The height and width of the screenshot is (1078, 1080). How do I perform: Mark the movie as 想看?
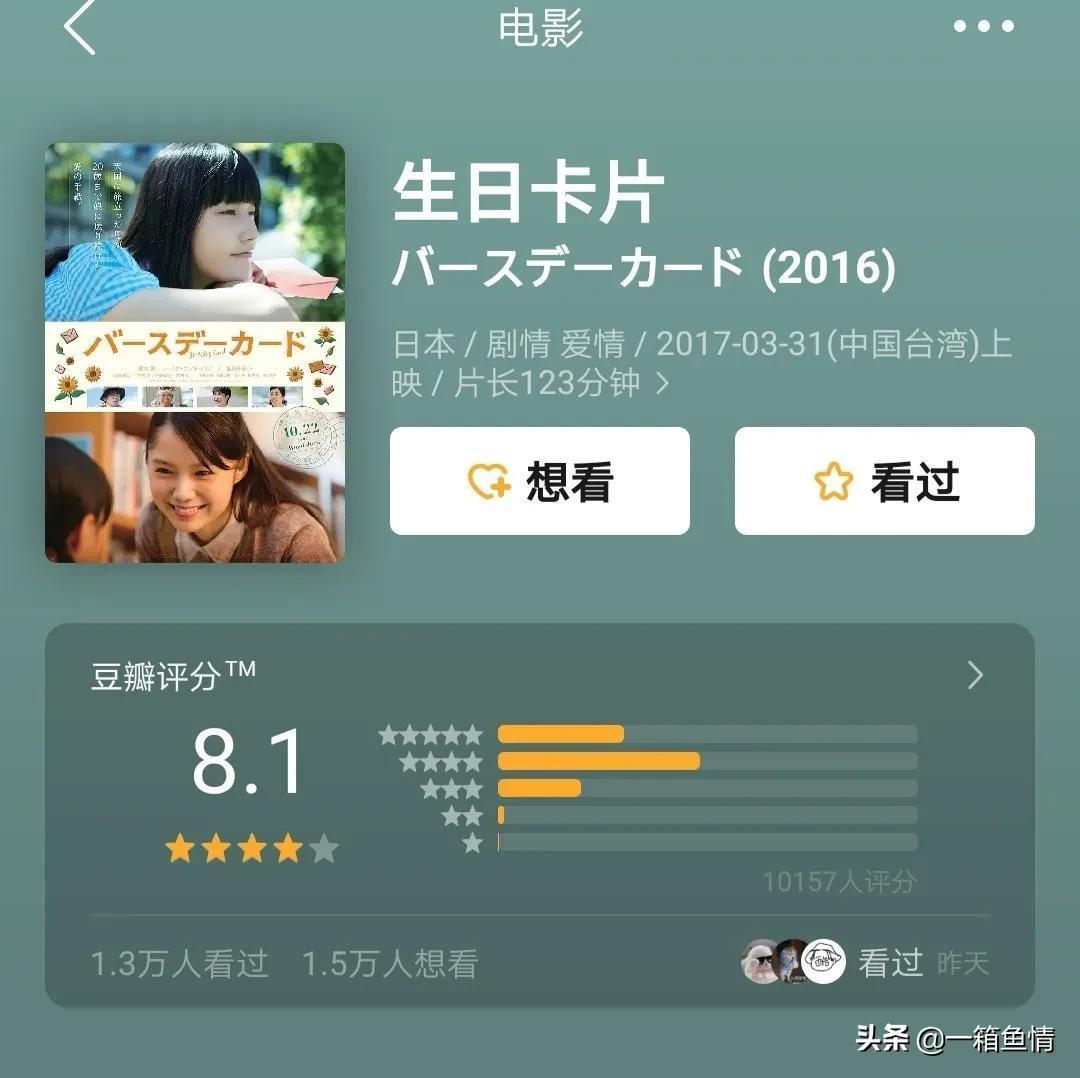pyautogui.click(x=540, y=481)
